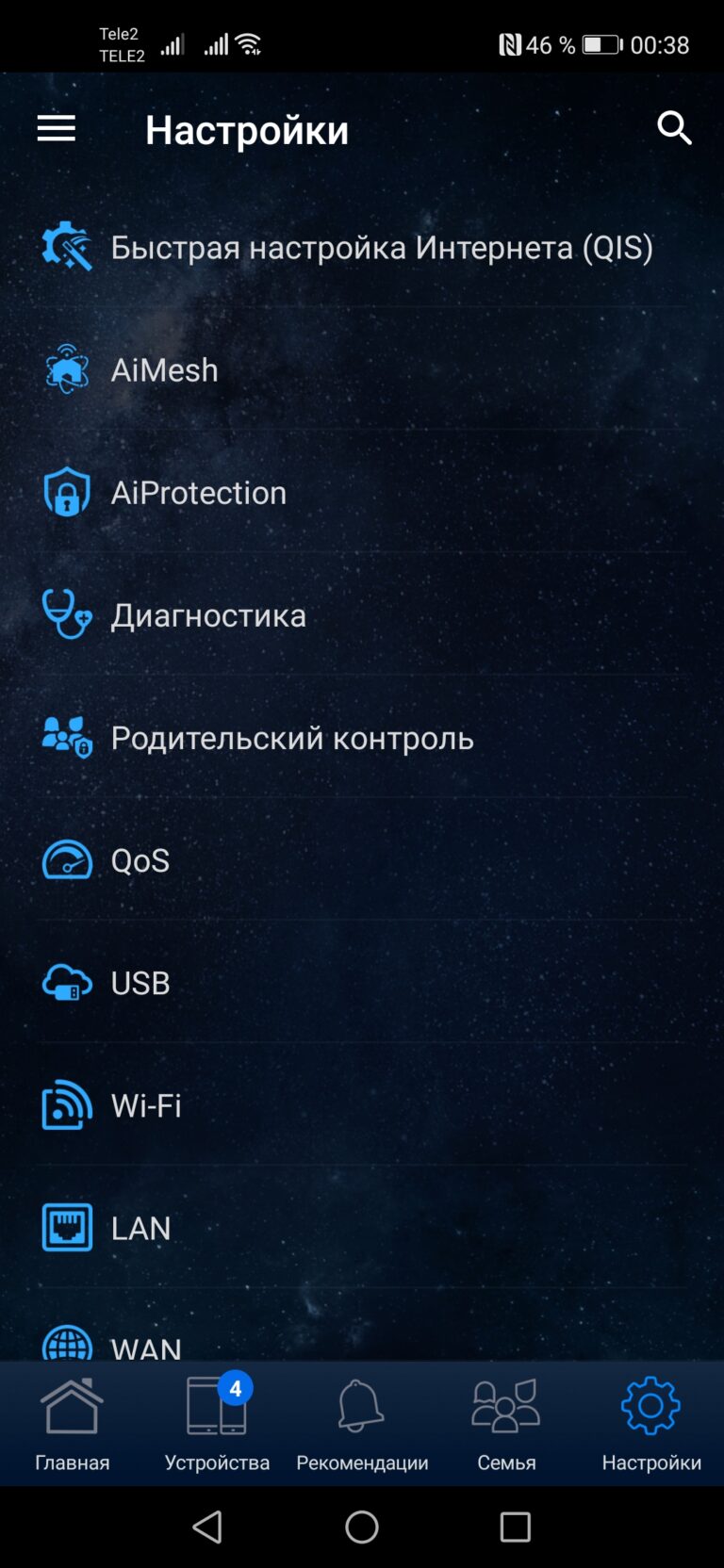Open the hamburger drawer menu
The image size is (724, 1568).
pyautogui.click(x=56, y=128)
